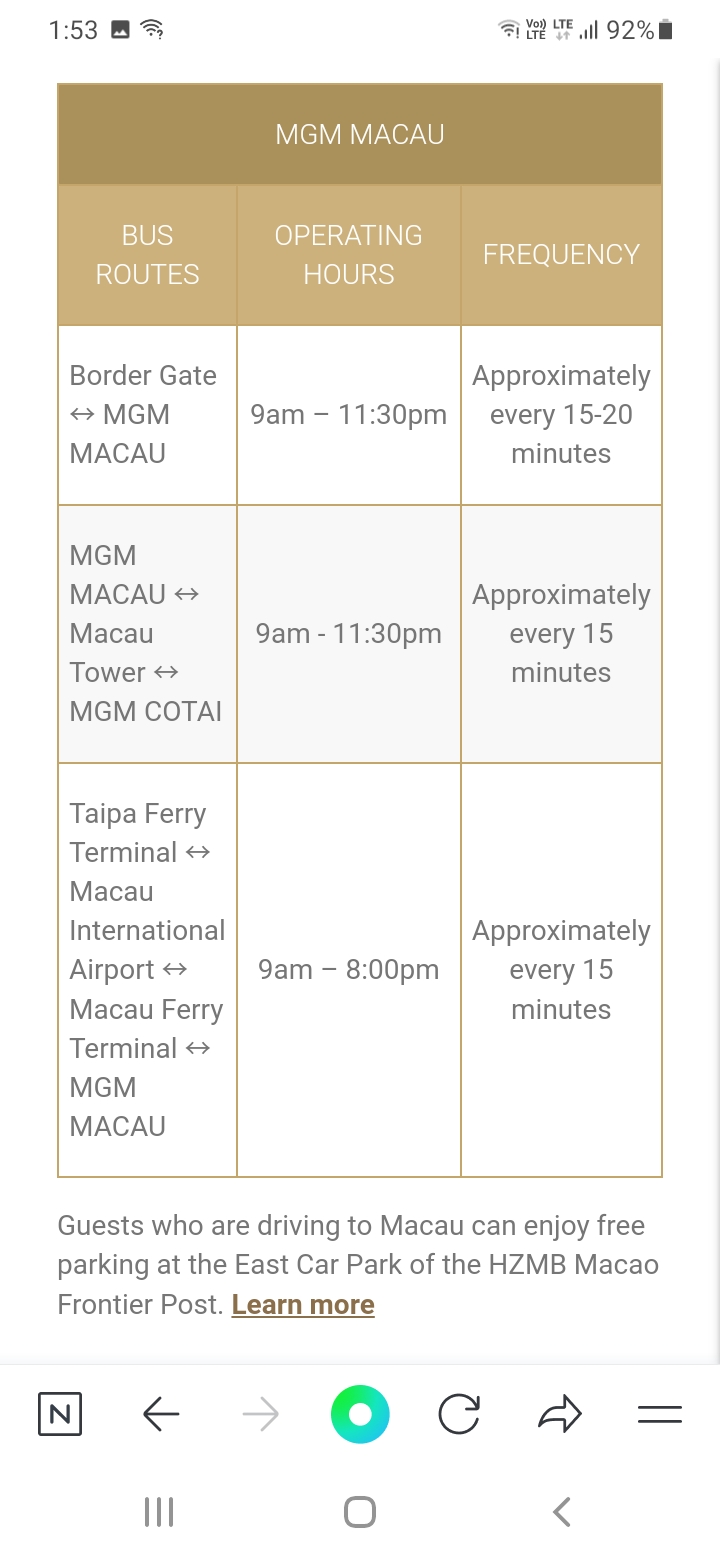Open recent apps from navigation bar
Screen dimensions: 720x1560
tap(159, 1512)
